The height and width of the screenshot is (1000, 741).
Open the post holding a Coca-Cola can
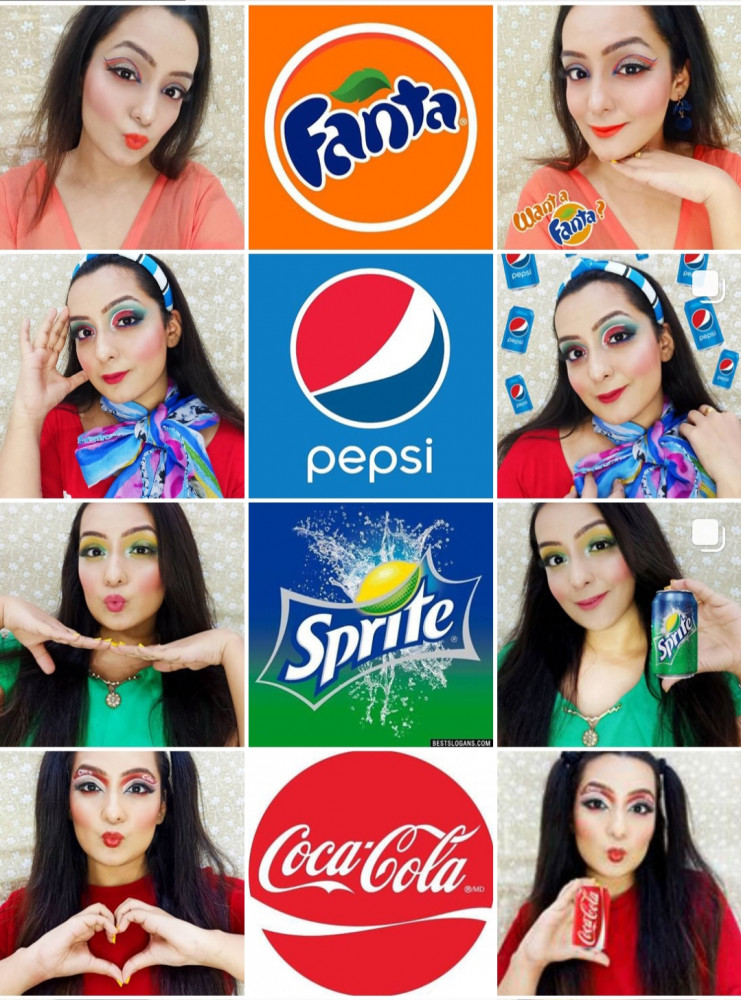pyautogui.click(x=618, y=873)
